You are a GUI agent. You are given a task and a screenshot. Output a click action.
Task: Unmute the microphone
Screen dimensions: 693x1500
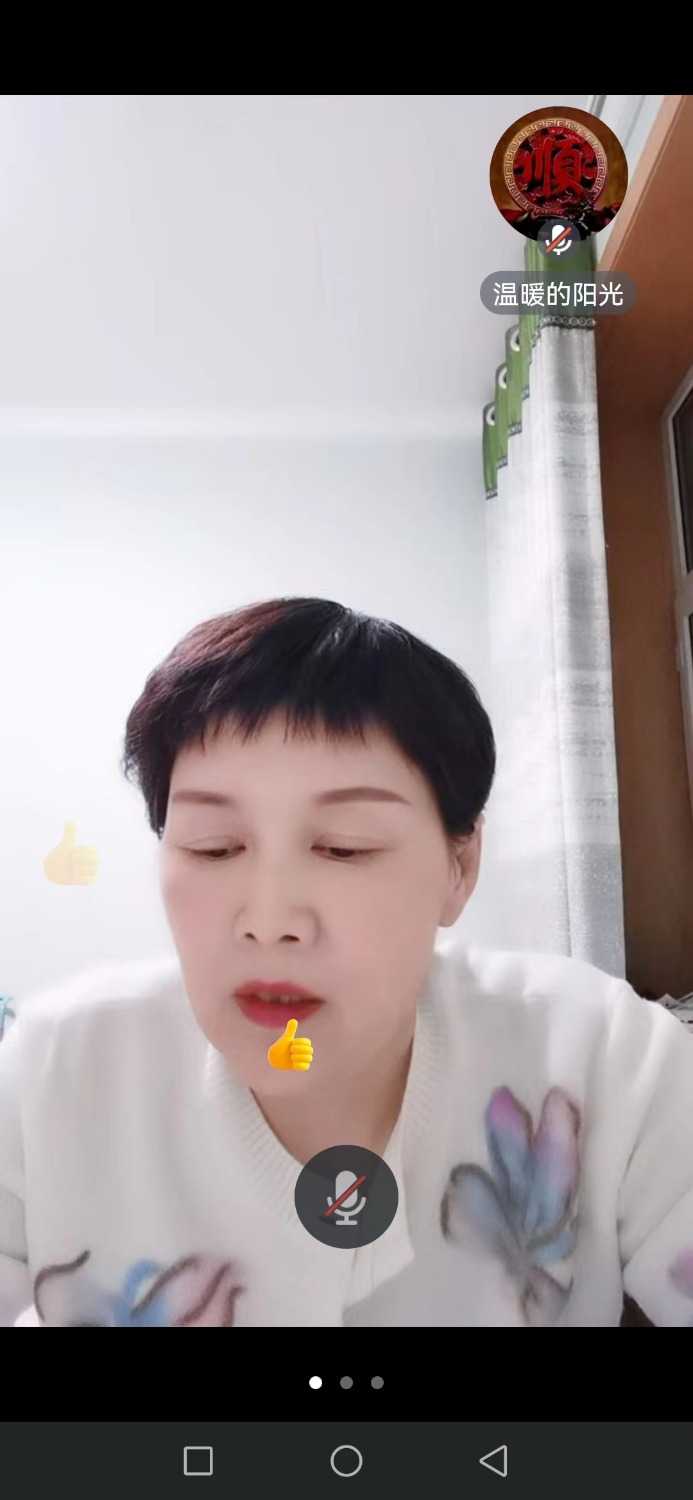click(x=346, y=1196)
